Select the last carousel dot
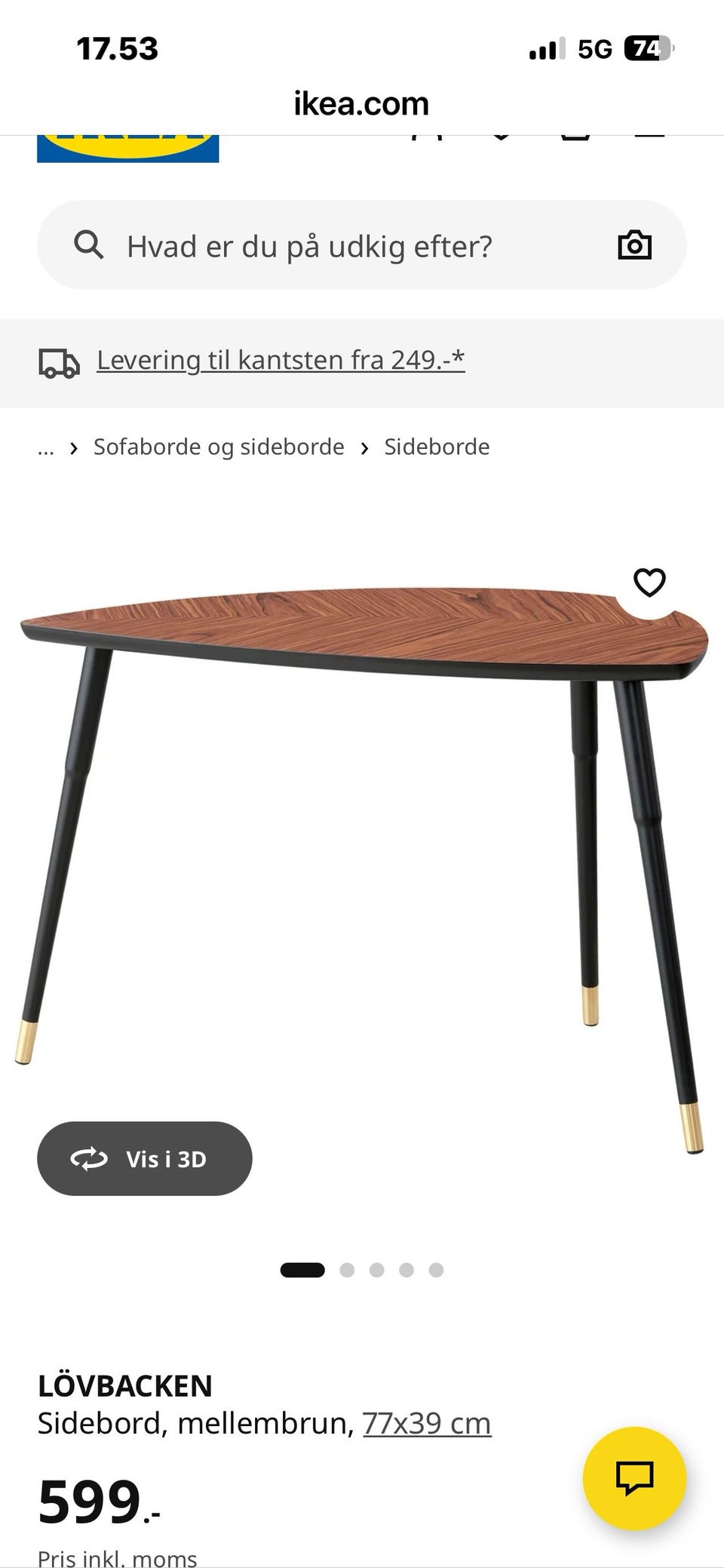 point(436,1269)
